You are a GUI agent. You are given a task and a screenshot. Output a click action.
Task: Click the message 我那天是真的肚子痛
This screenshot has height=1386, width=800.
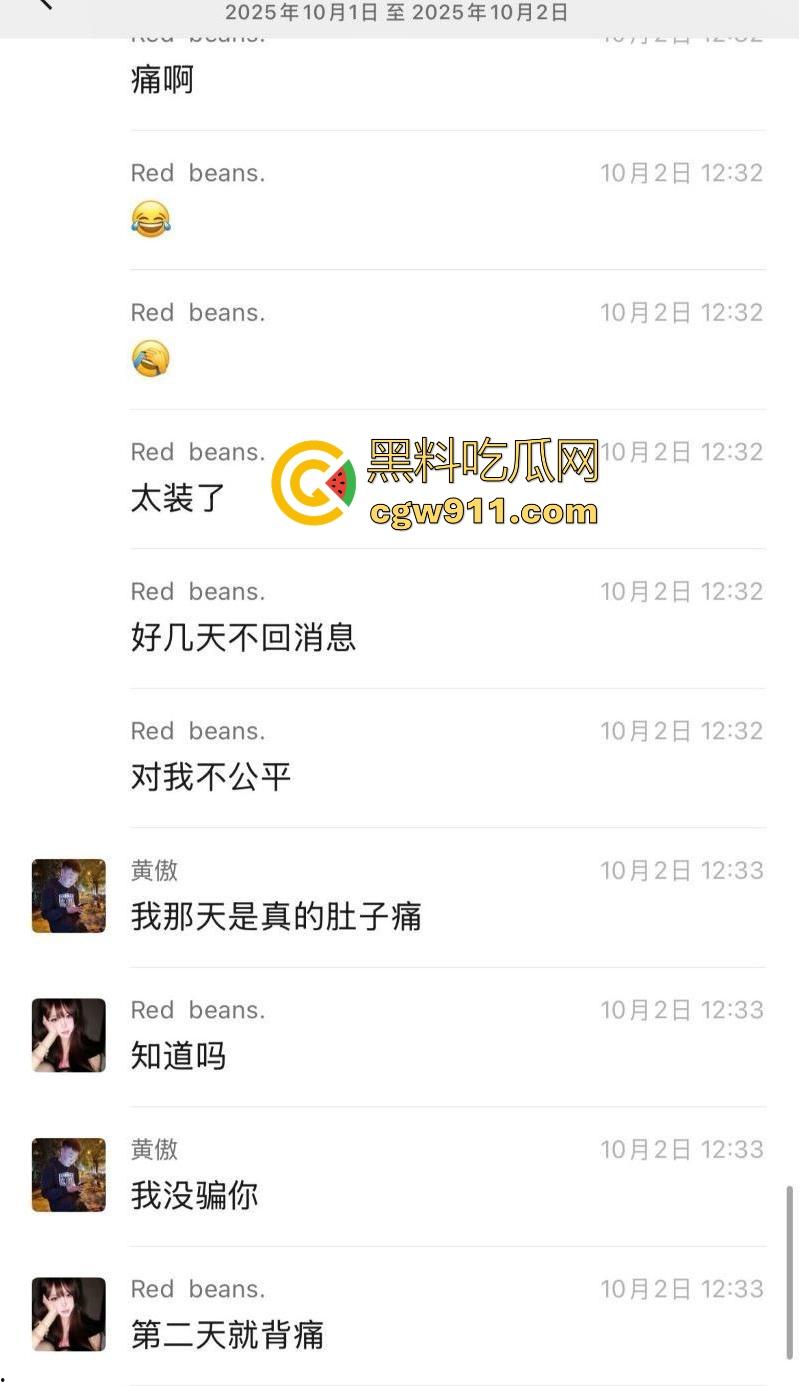[x=276, y=917]
